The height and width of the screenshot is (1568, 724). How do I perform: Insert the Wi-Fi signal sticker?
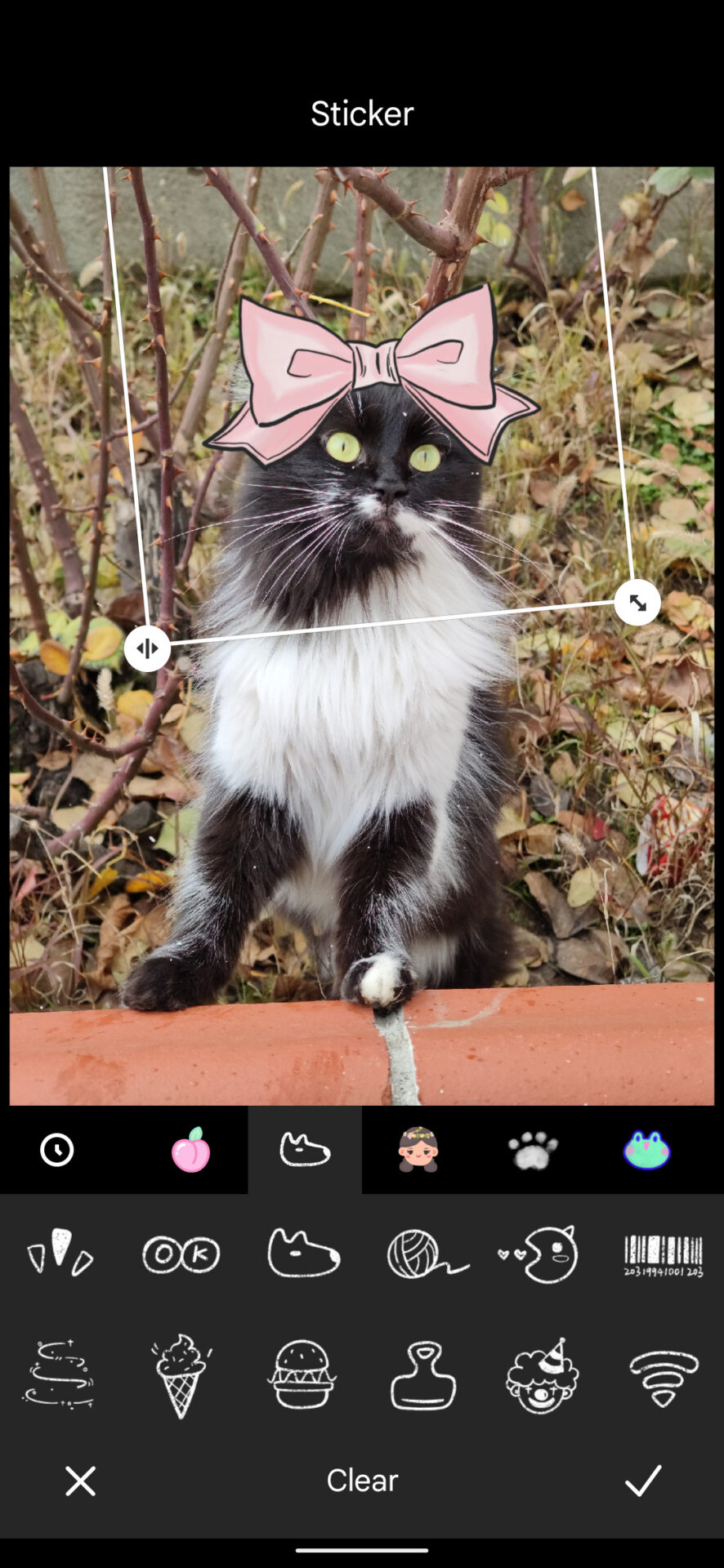[x=664, y=1375]
